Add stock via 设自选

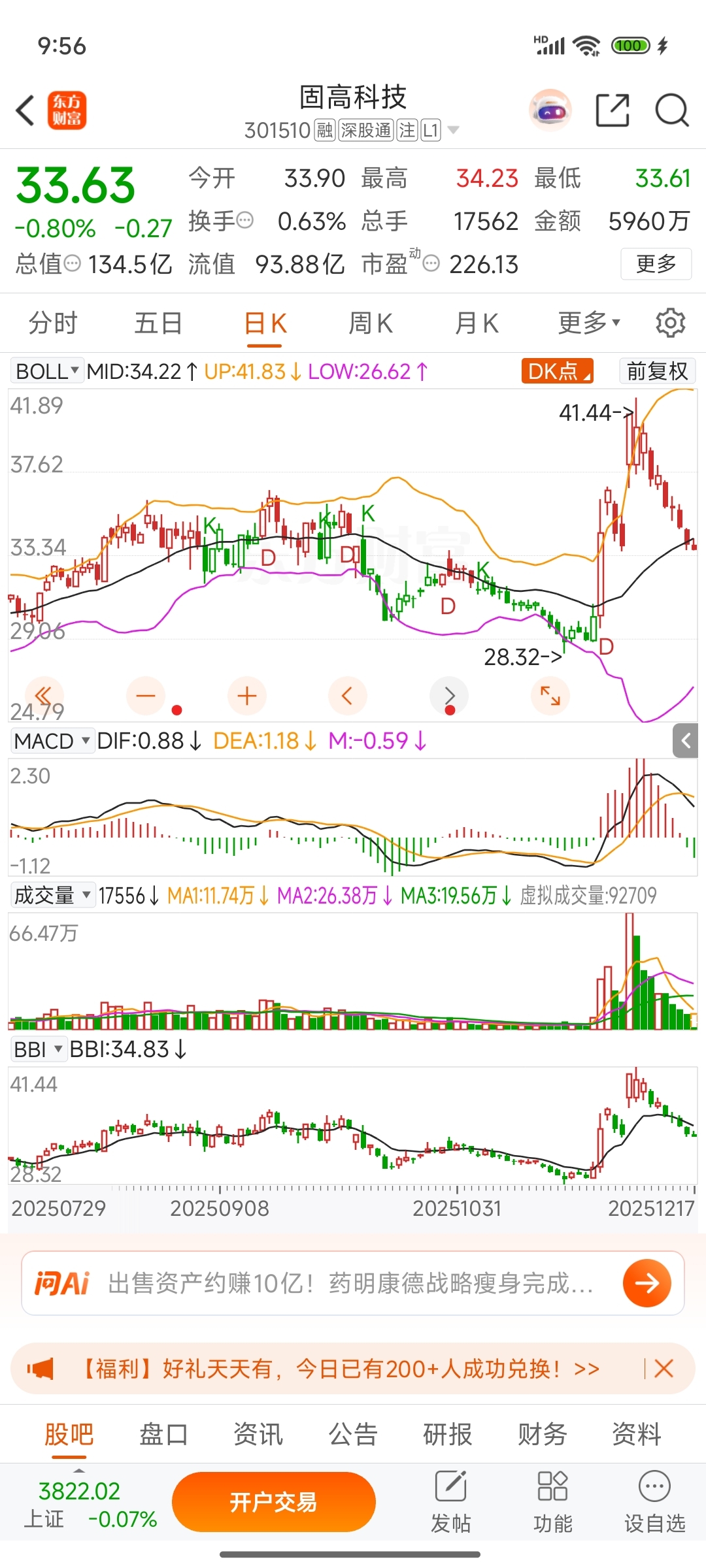tap(654, 1502)
